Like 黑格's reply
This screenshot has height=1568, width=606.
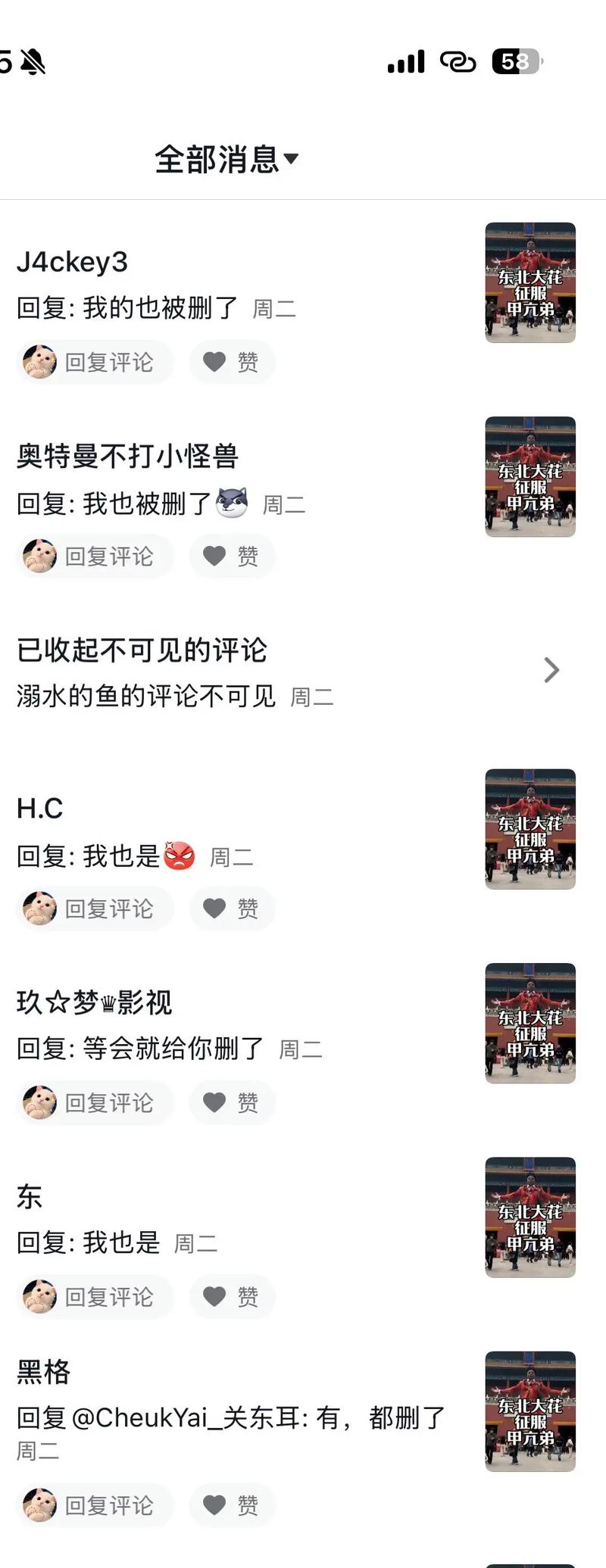click(232, 1505)
